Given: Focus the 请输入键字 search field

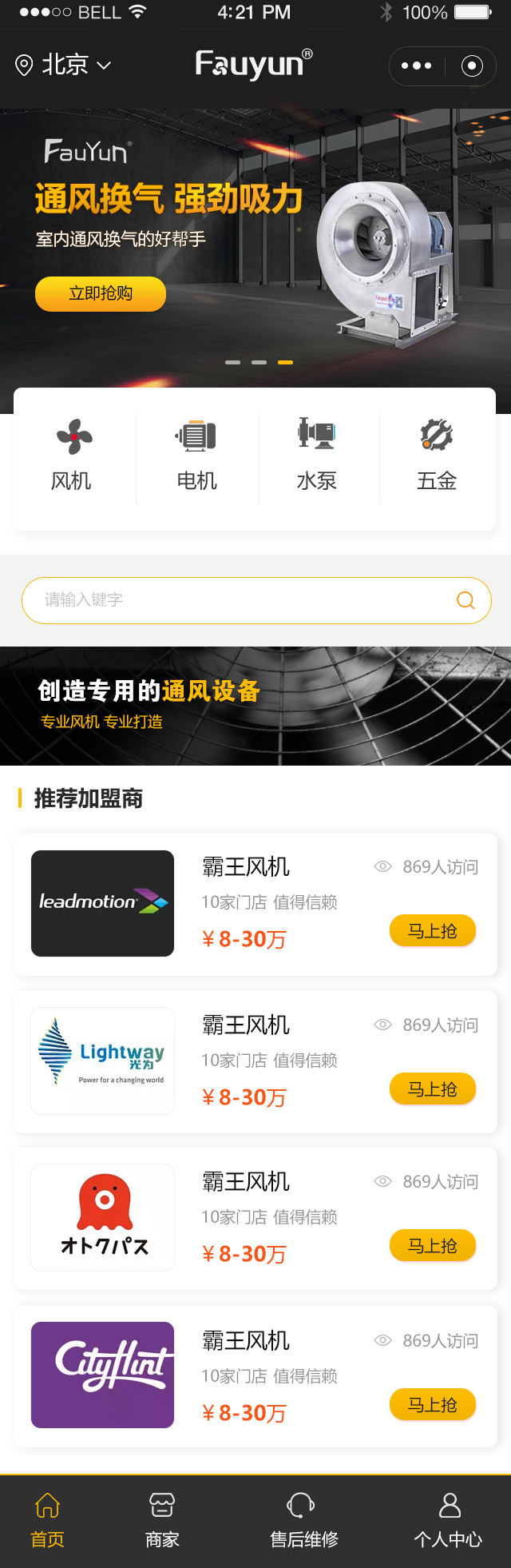Looking at the screenshot, I should 240,600.
